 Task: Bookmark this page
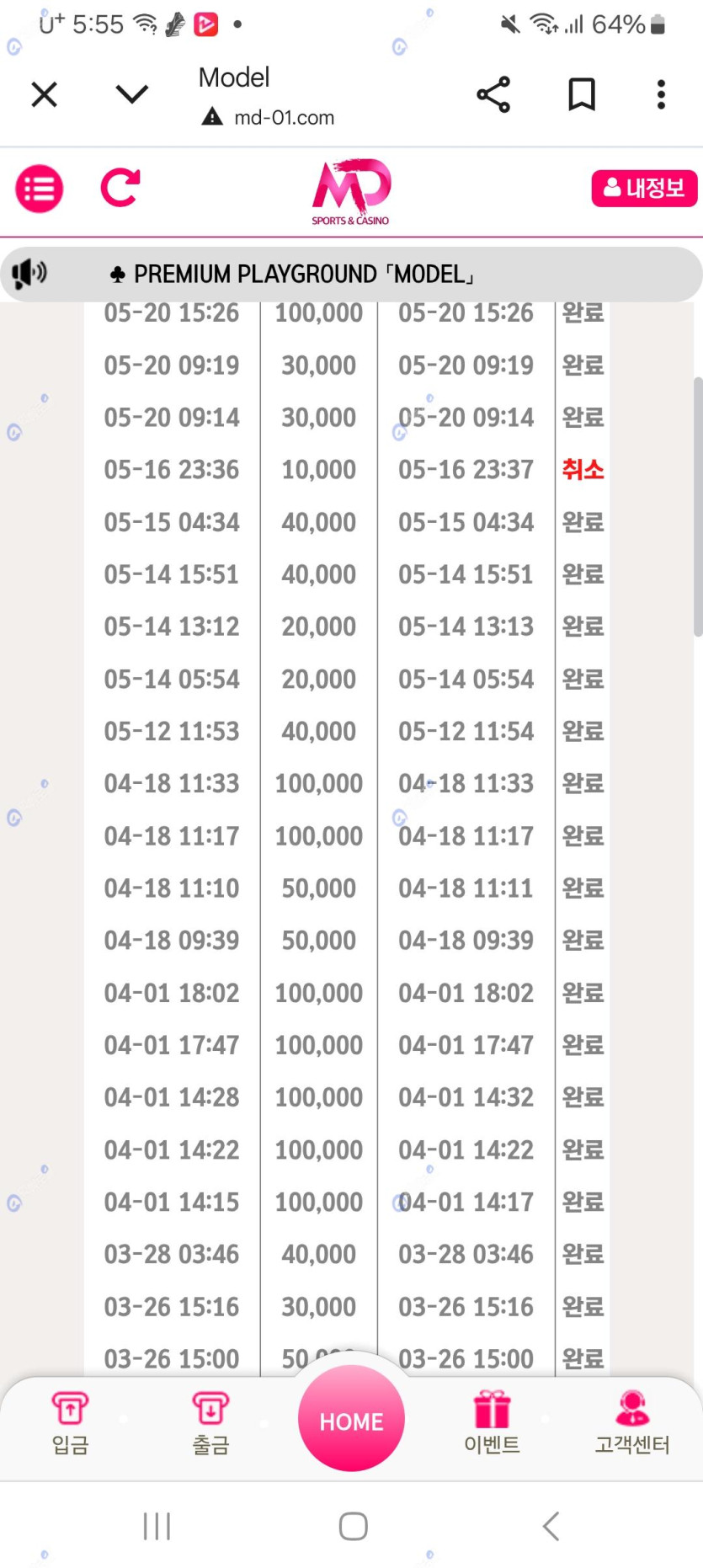(581, 94)
